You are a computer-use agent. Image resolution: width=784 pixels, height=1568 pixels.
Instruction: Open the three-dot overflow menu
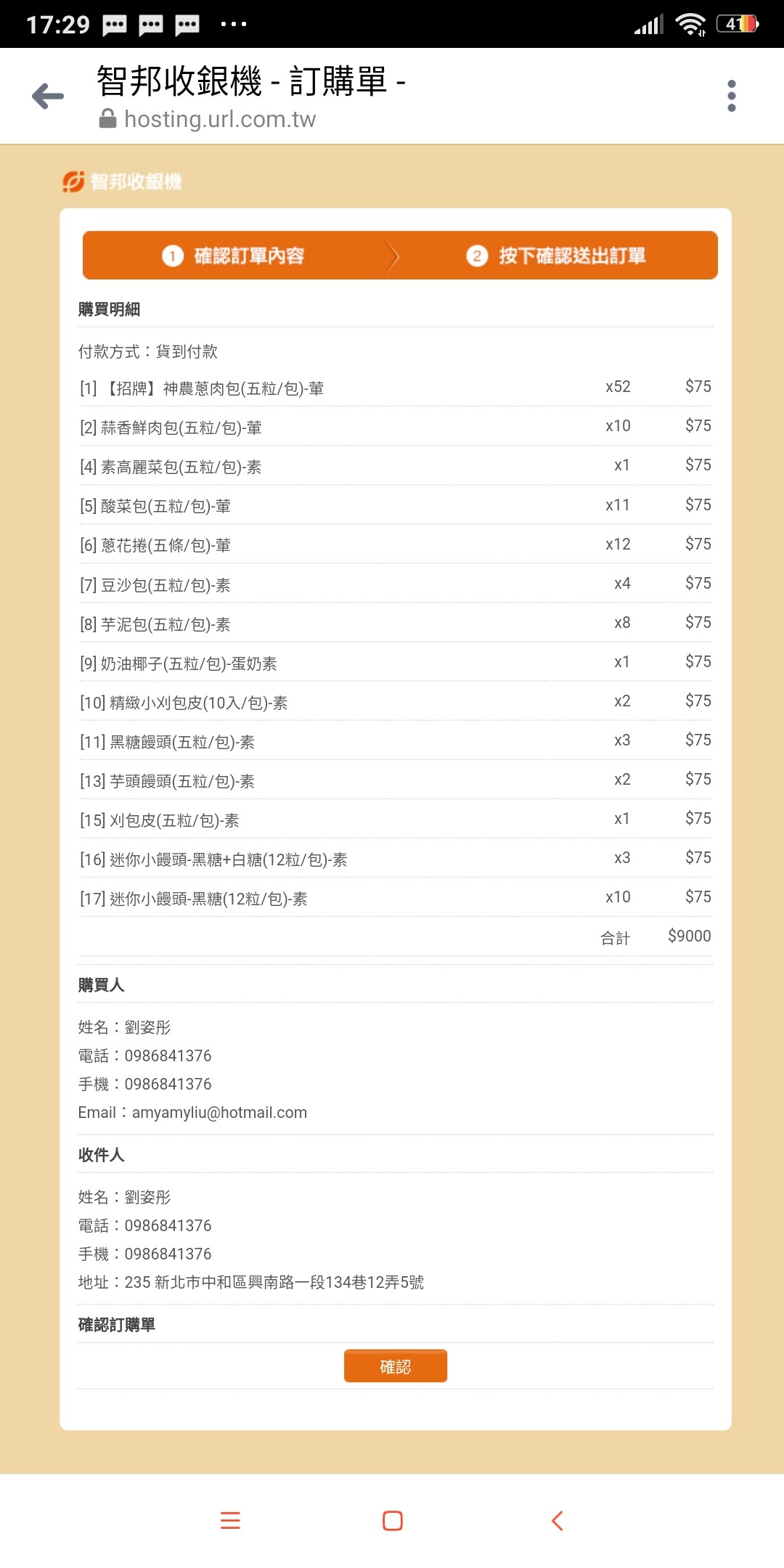point(731,96)
